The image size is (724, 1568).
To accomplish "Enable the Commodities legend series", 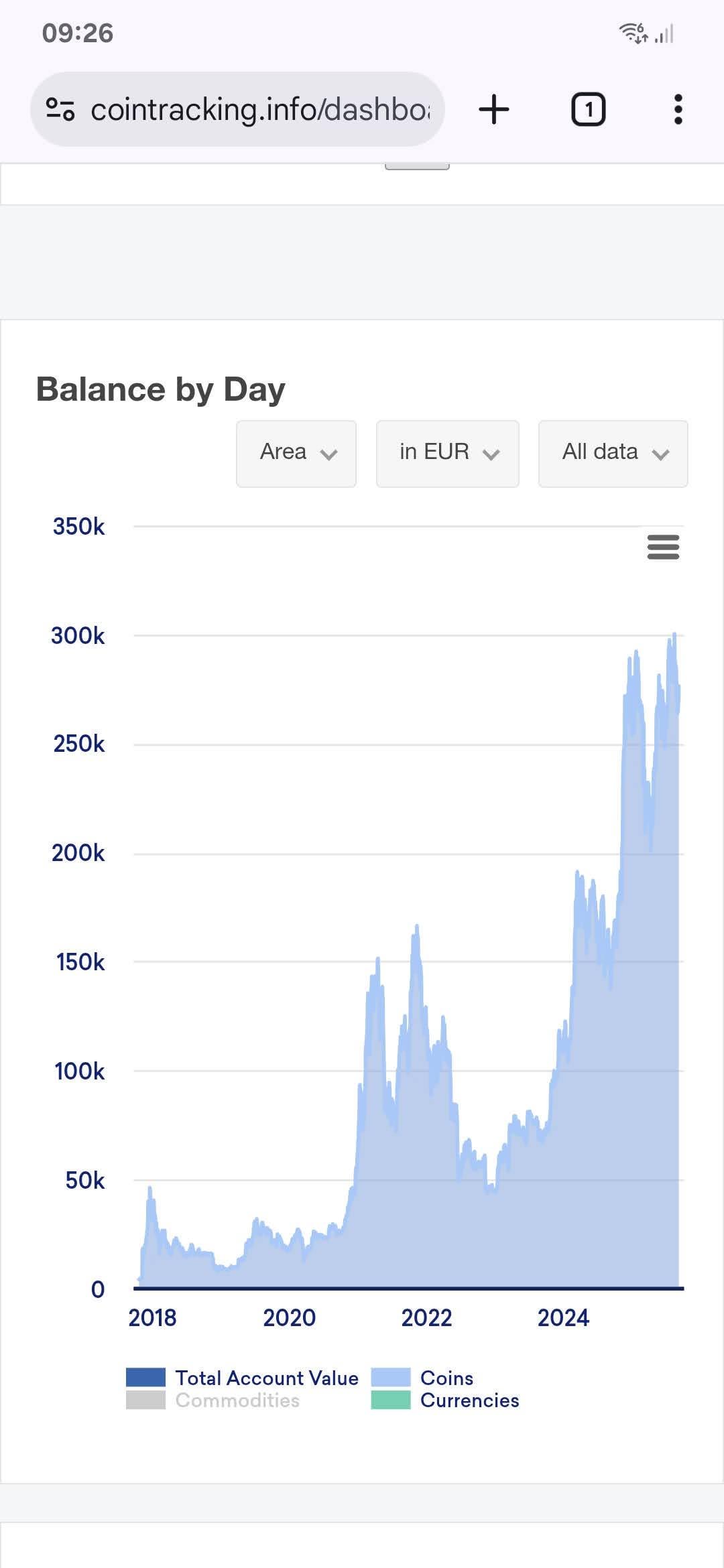I will (x=213, y=1400).
